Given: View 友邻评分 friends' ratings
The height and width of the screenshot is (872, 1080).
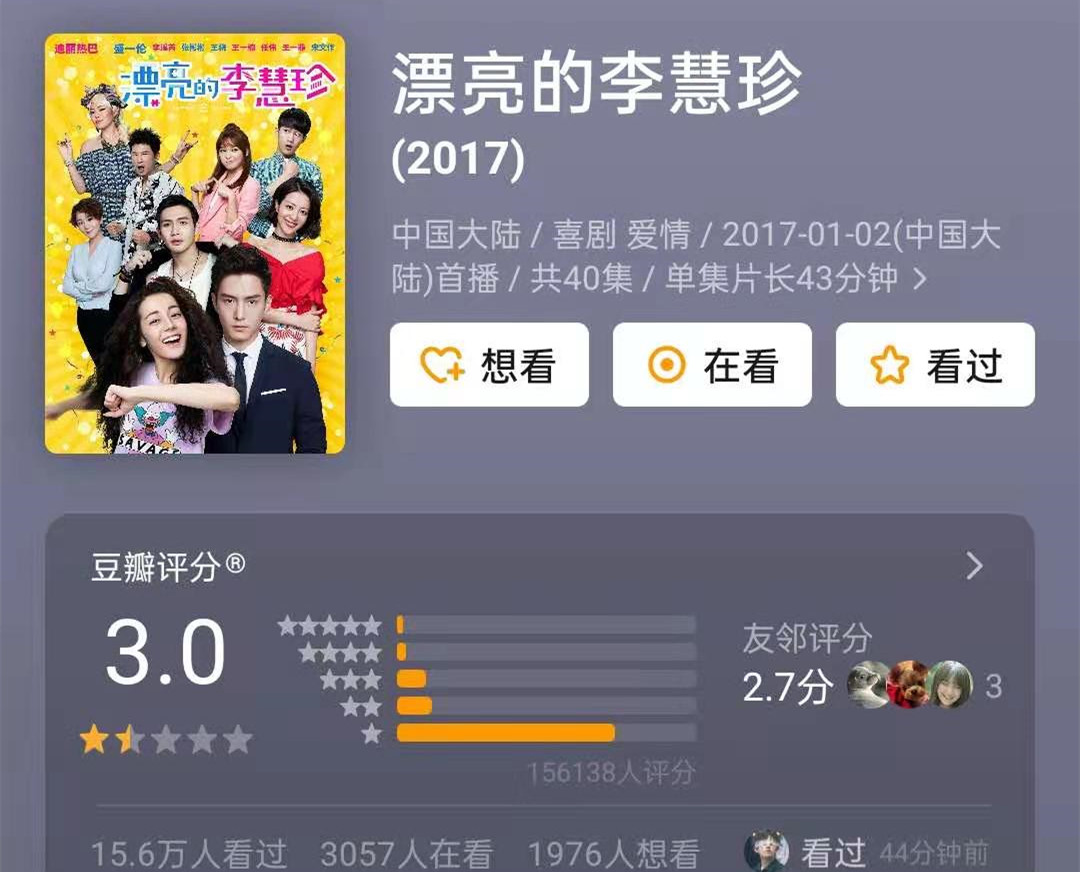Looking at the screenshot, I should click(870, 665).
